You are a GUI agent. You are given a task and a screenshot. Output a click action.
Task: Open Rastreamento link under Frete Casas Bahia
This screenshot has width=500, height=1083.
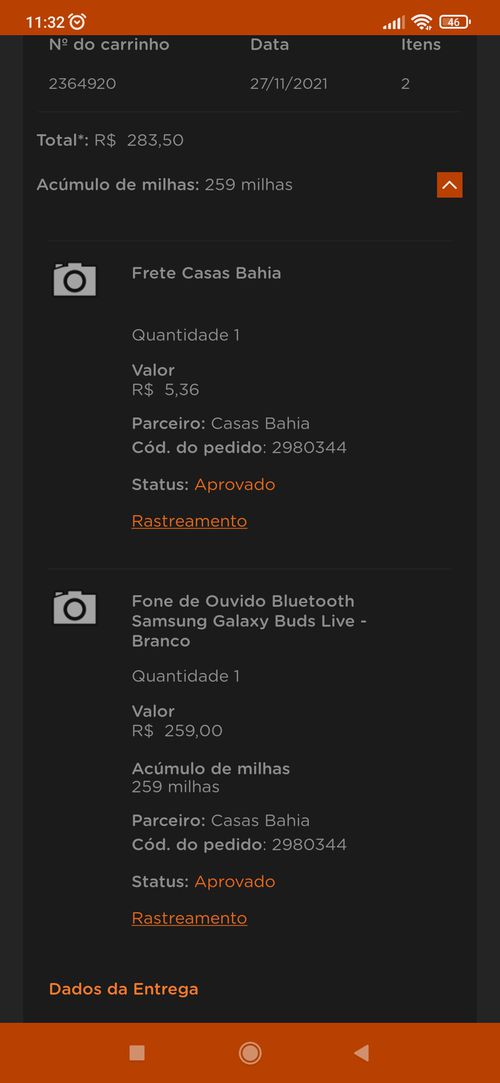(189, 521)
